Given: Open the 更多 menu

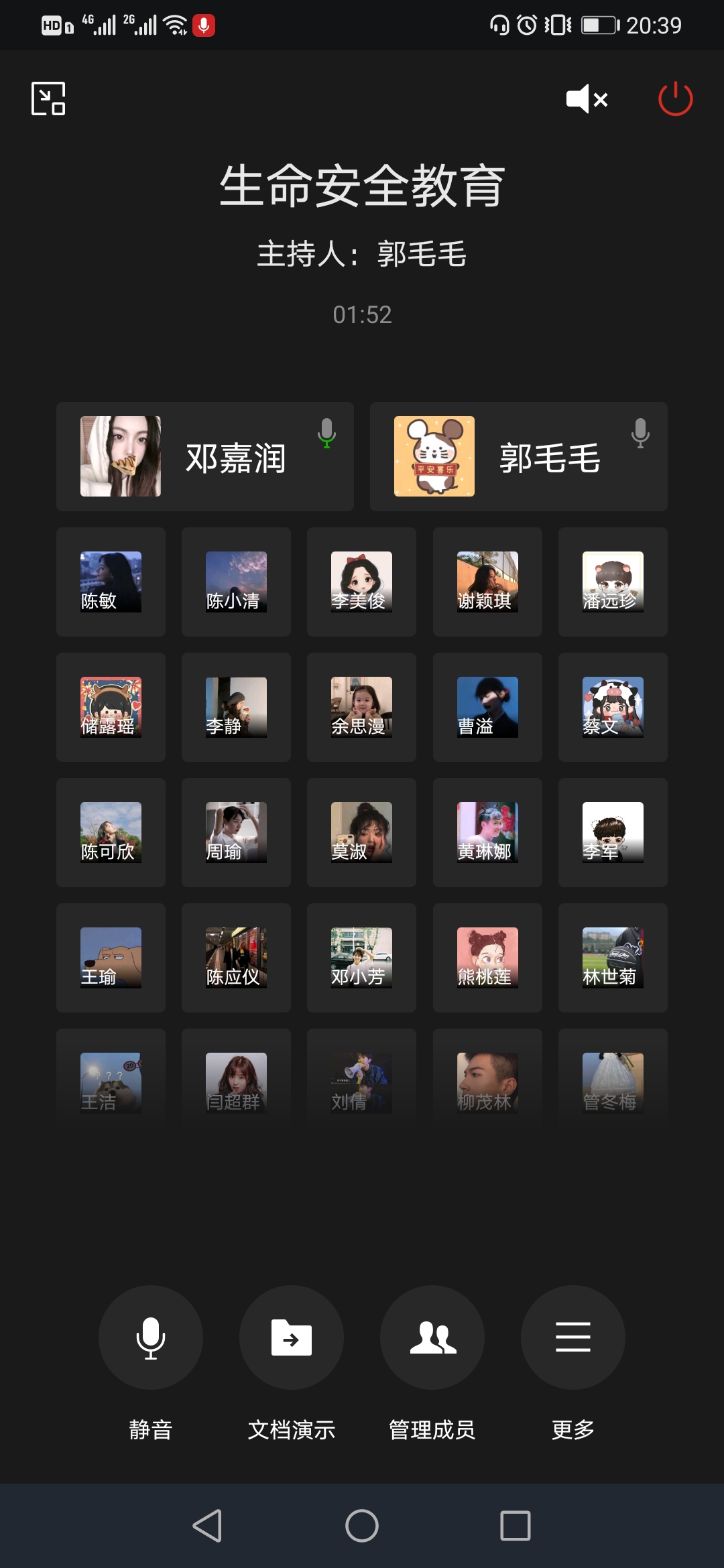Looking at the screenshot, I should click(573, 1337).
